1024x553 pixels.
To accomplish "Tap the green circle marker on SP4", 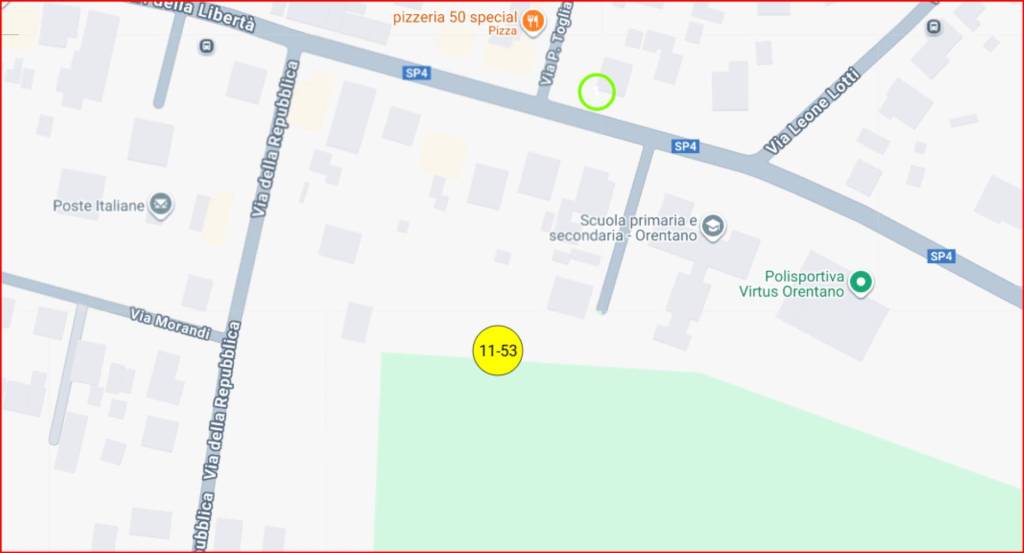I will 597,92.
